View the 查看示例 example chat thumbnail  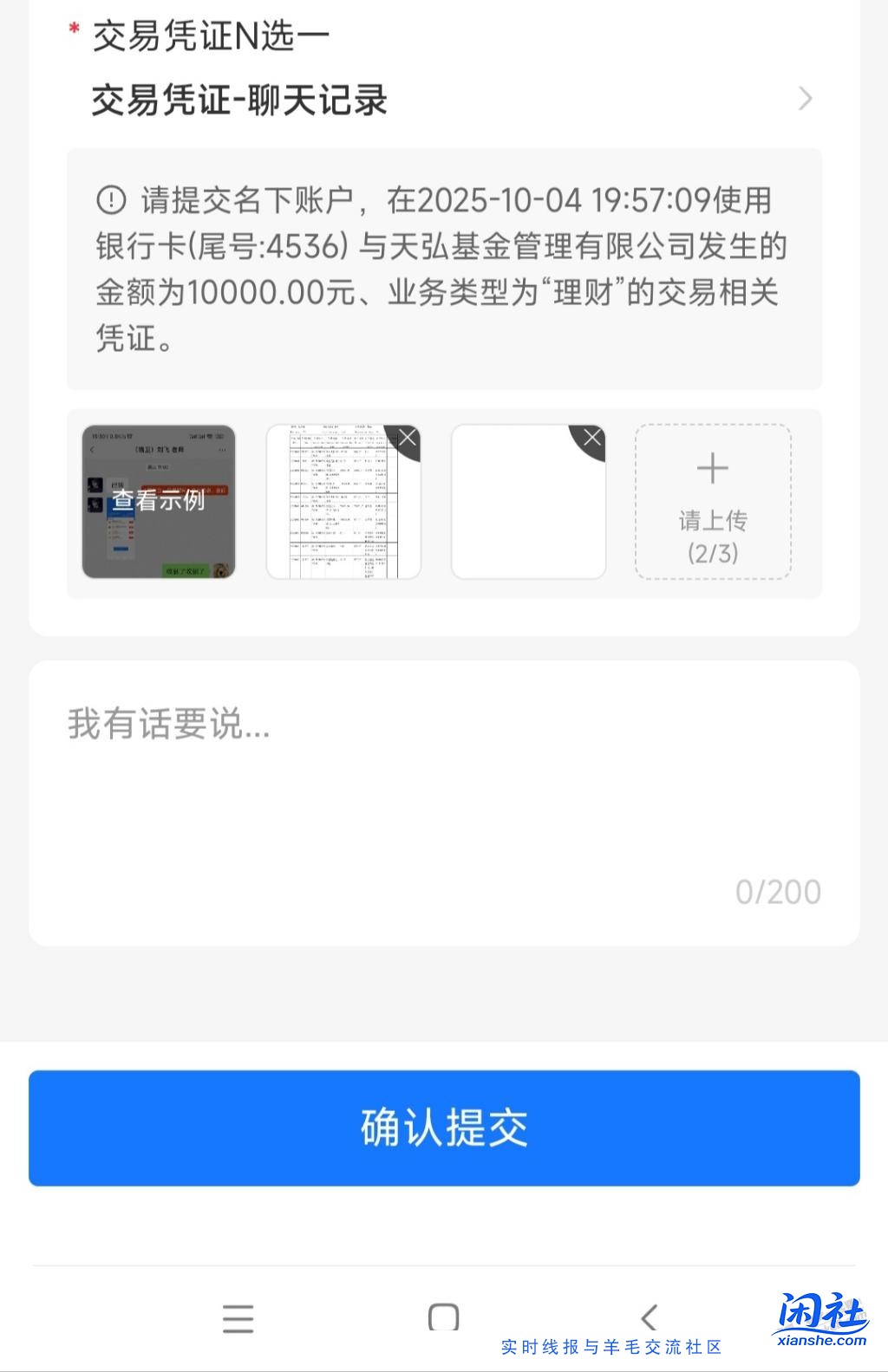coord(158,501)
